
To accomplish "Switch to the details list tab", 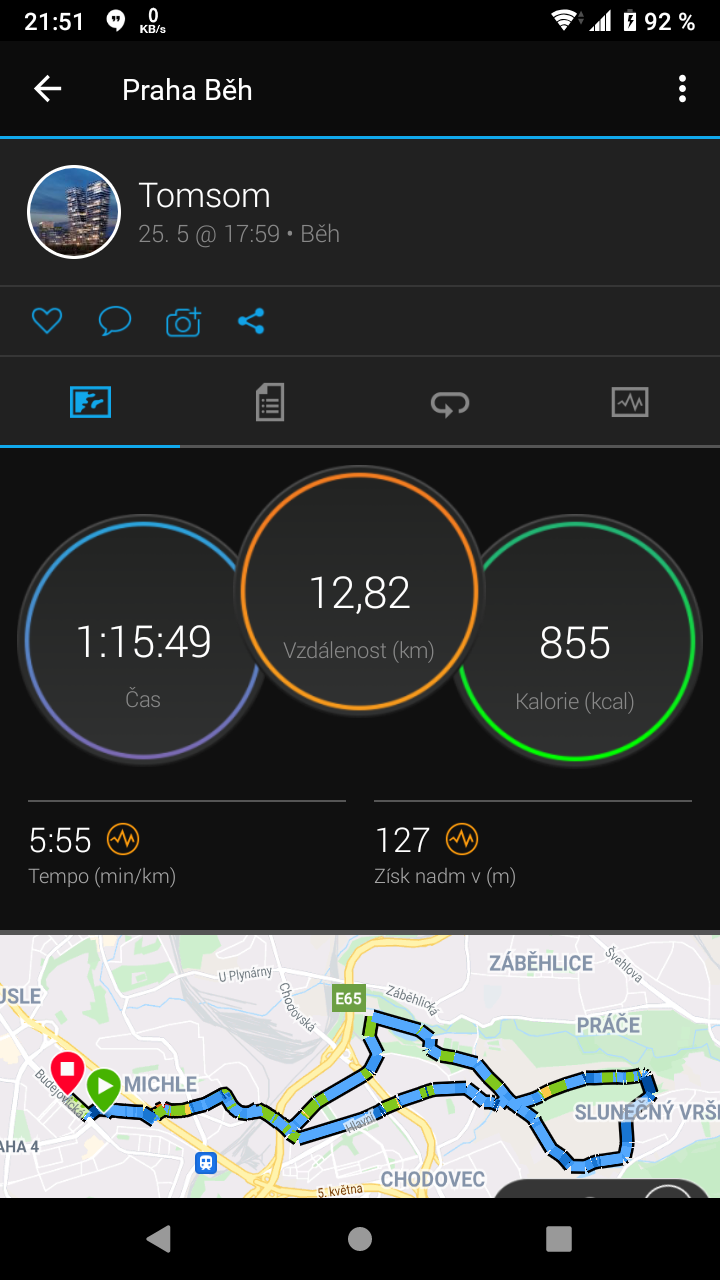I will tap(270, 402).
